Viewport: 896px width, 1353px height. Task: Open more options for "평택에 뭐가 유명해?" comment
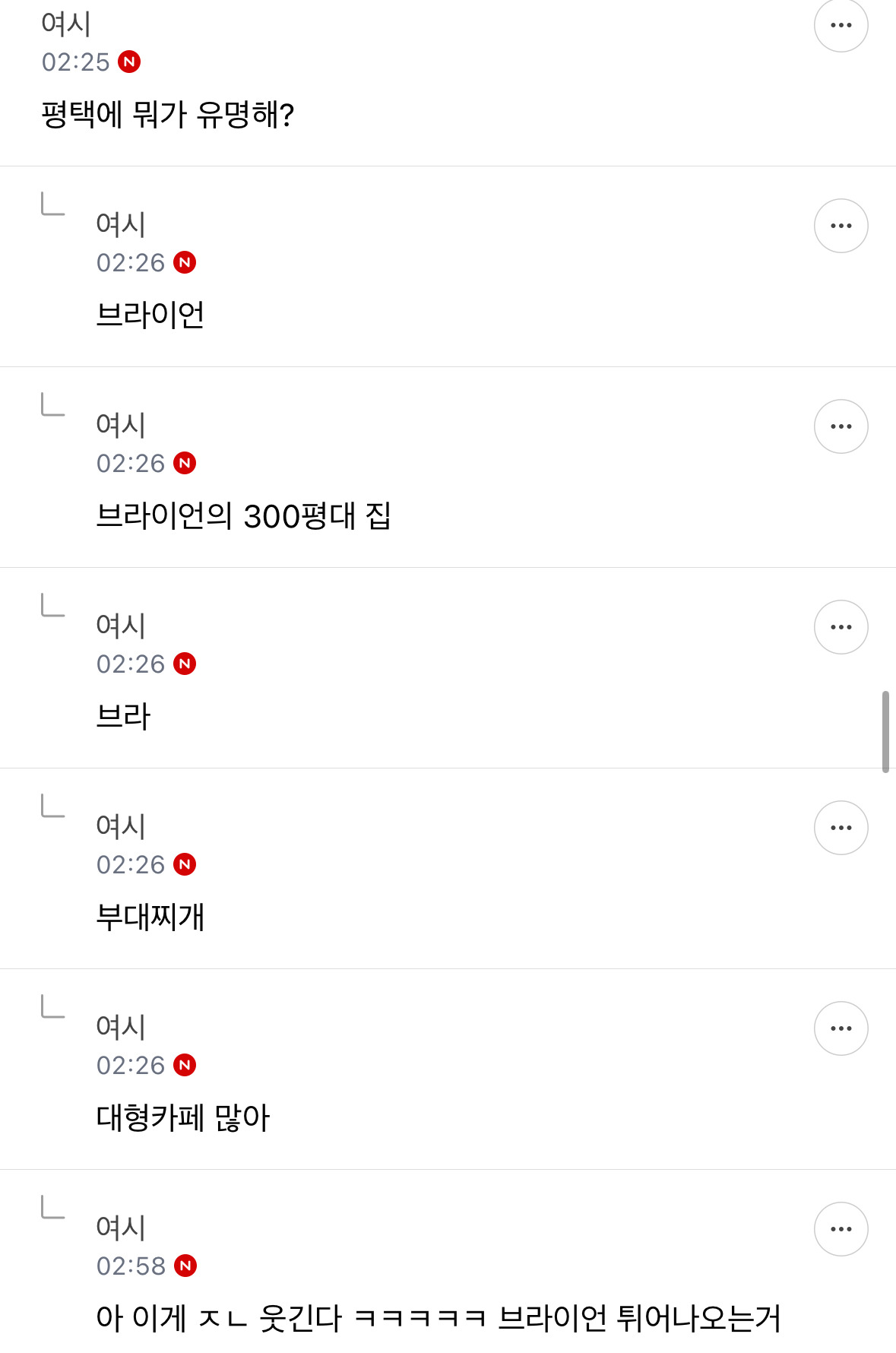tap(841, 25)
